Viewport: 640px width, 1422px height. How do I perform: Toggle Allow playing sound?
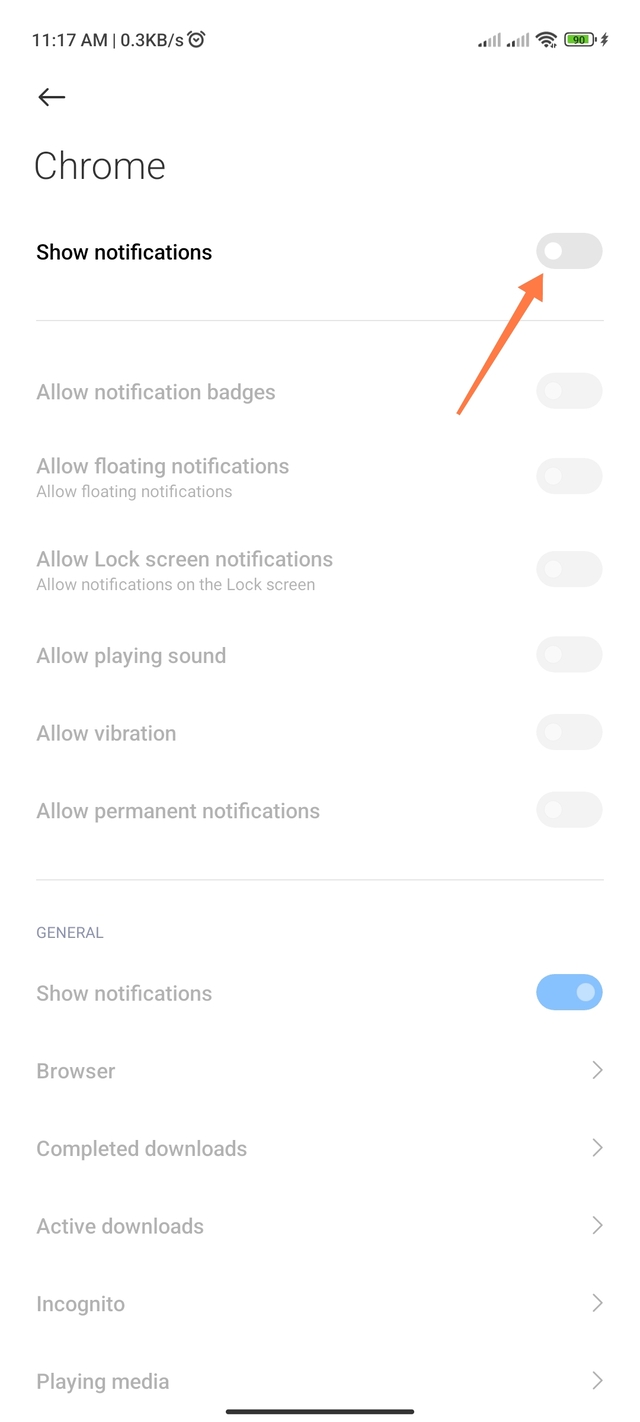tap(569, 656)
